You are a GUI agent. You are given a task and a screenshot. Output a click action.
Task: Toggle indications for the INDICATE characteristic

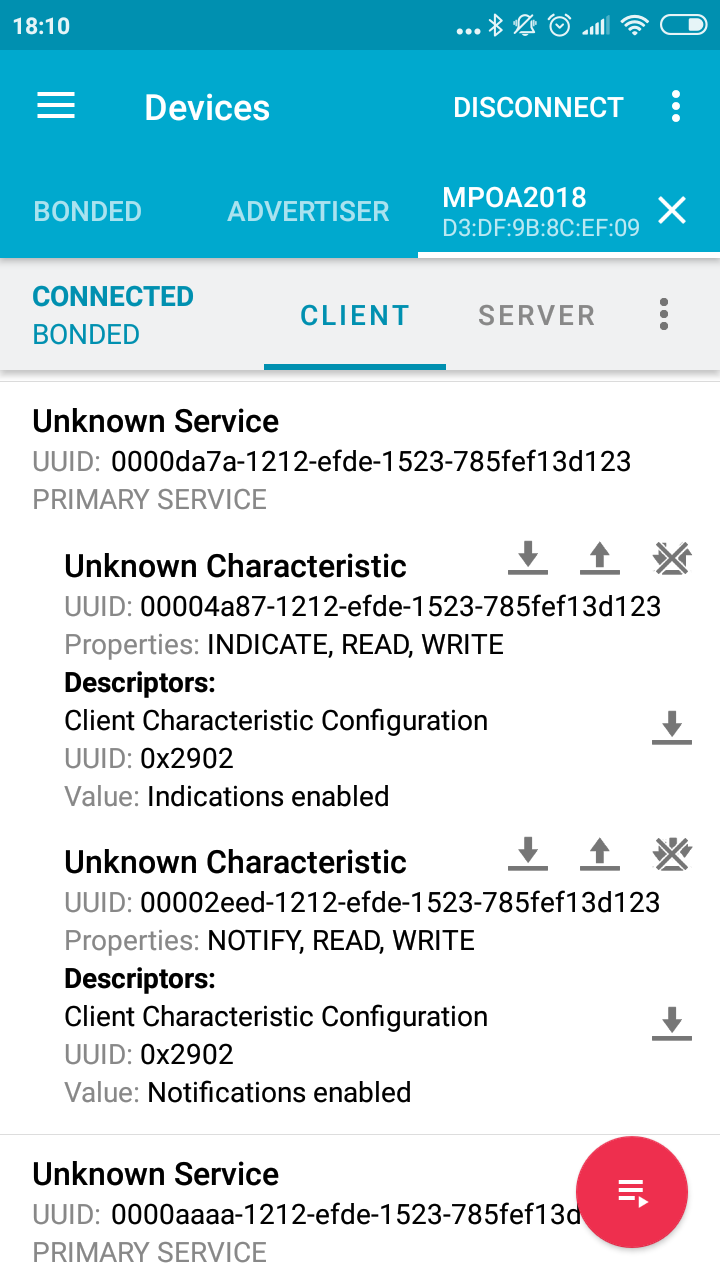[671, 558]
